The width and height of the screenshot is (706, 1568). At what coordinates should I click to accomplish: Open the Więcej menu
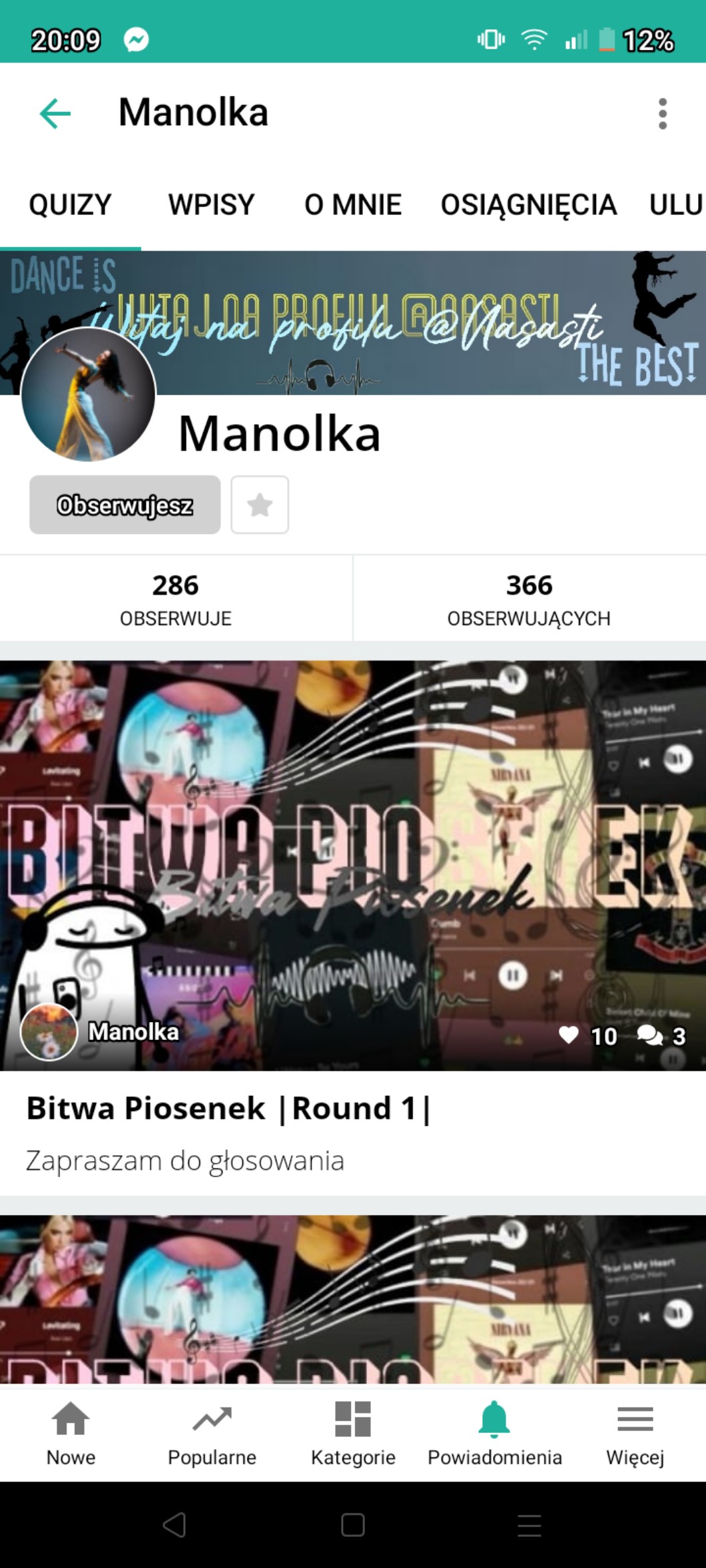(x=635, y=1434)
